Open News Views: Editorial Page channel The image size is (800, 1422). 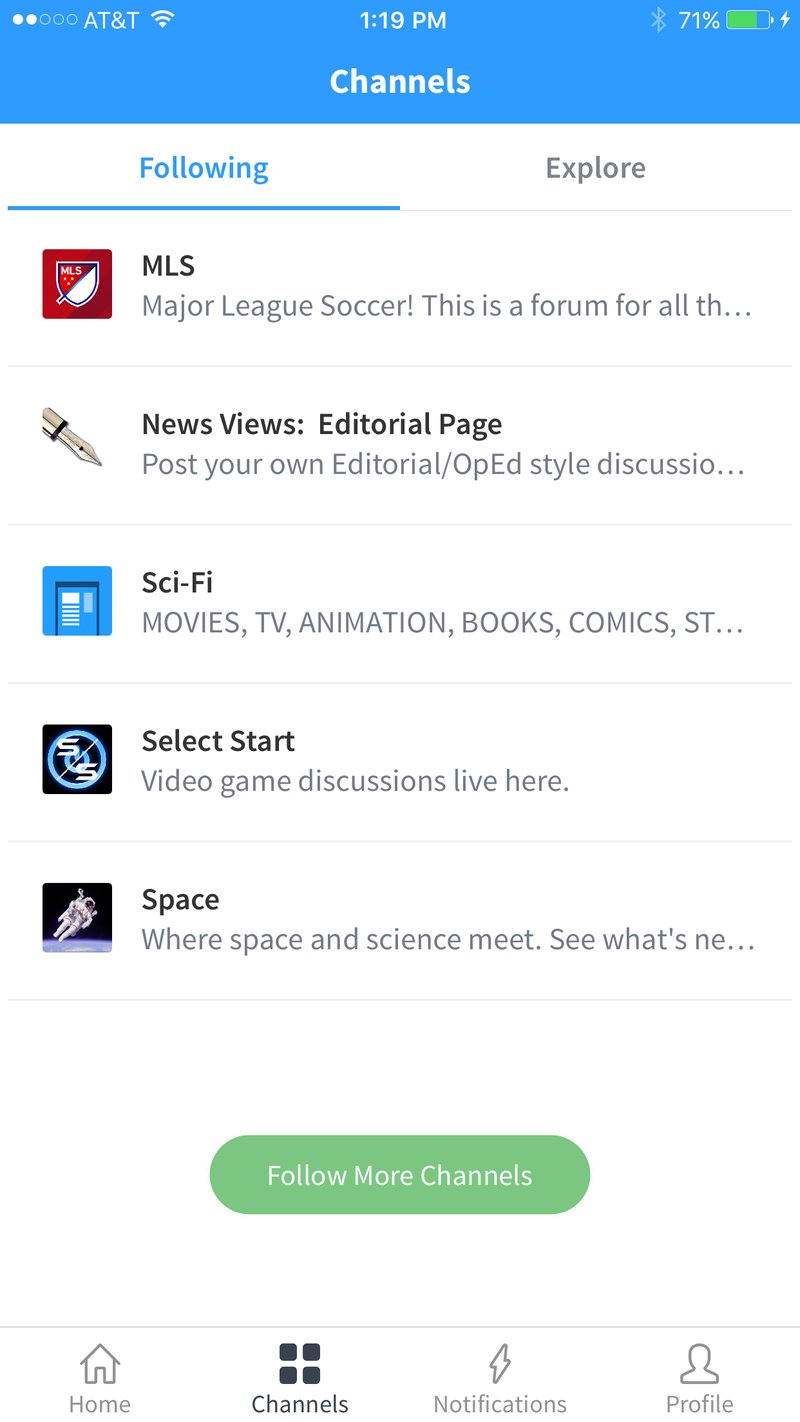click(400, 442)
